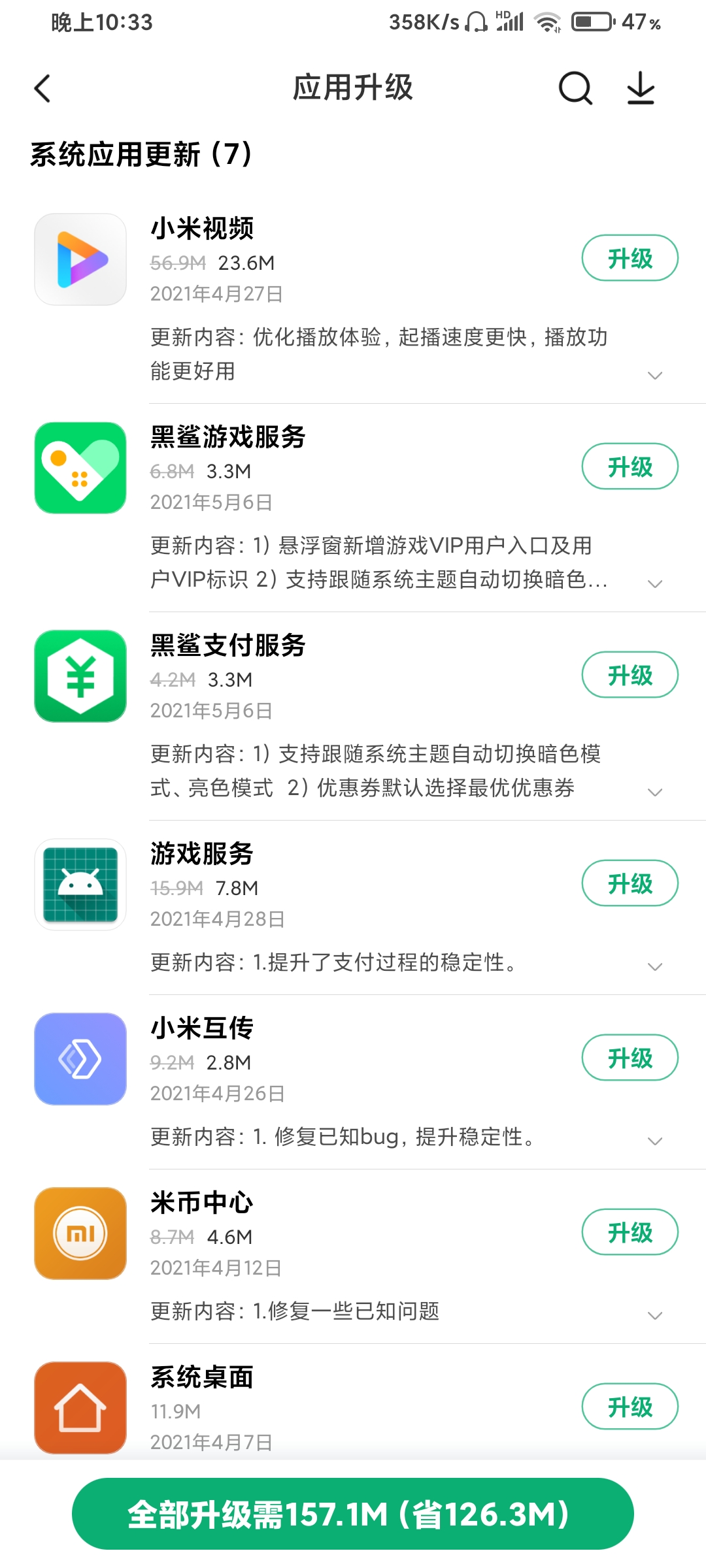706x1568 pixels.
Task: Expand the 游戏服务 update notes
Action: [654, 967]
